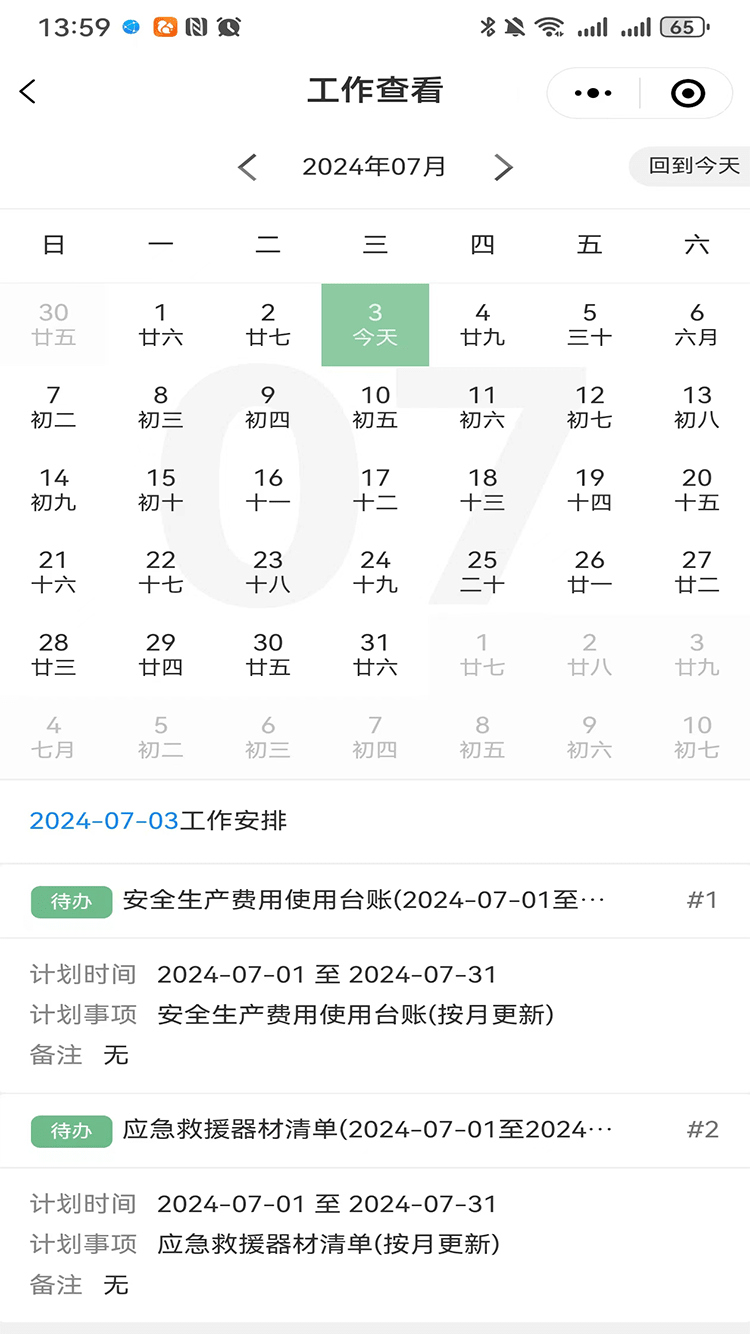Select July 1 in calendar

coord(161,325)
